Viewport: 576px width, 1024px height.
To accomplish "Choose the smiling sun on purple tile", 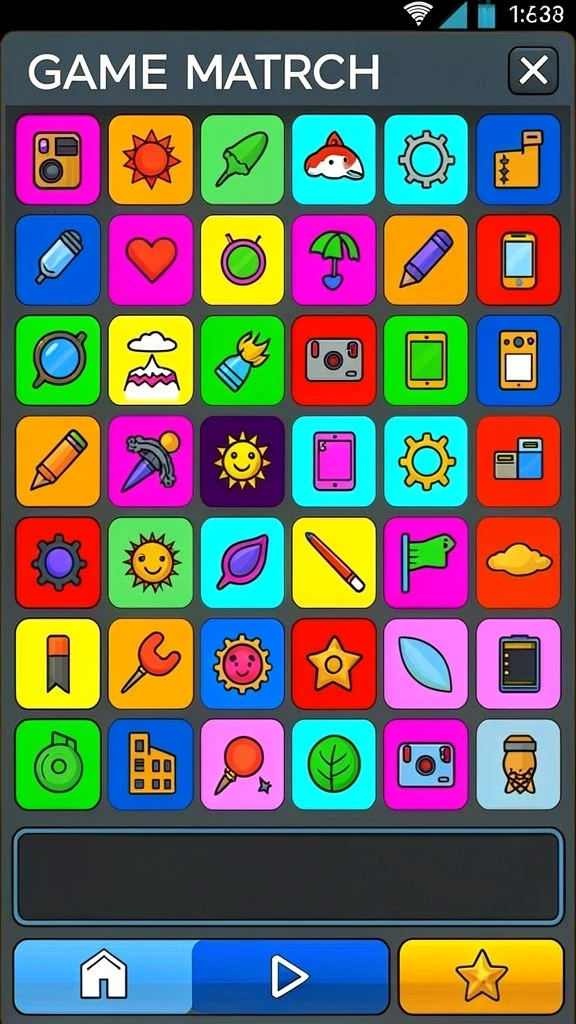I will [242, 461].
